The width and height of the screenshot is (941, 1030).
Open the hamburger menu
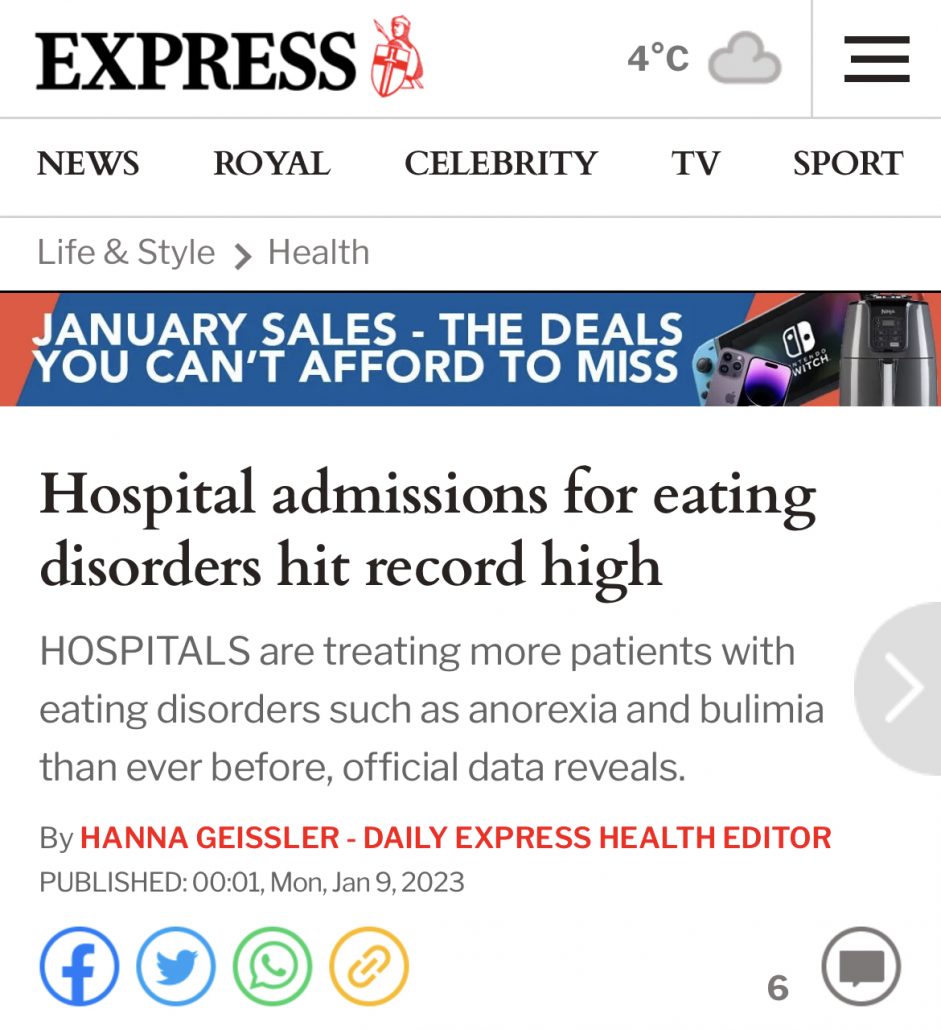coord(876,58)
